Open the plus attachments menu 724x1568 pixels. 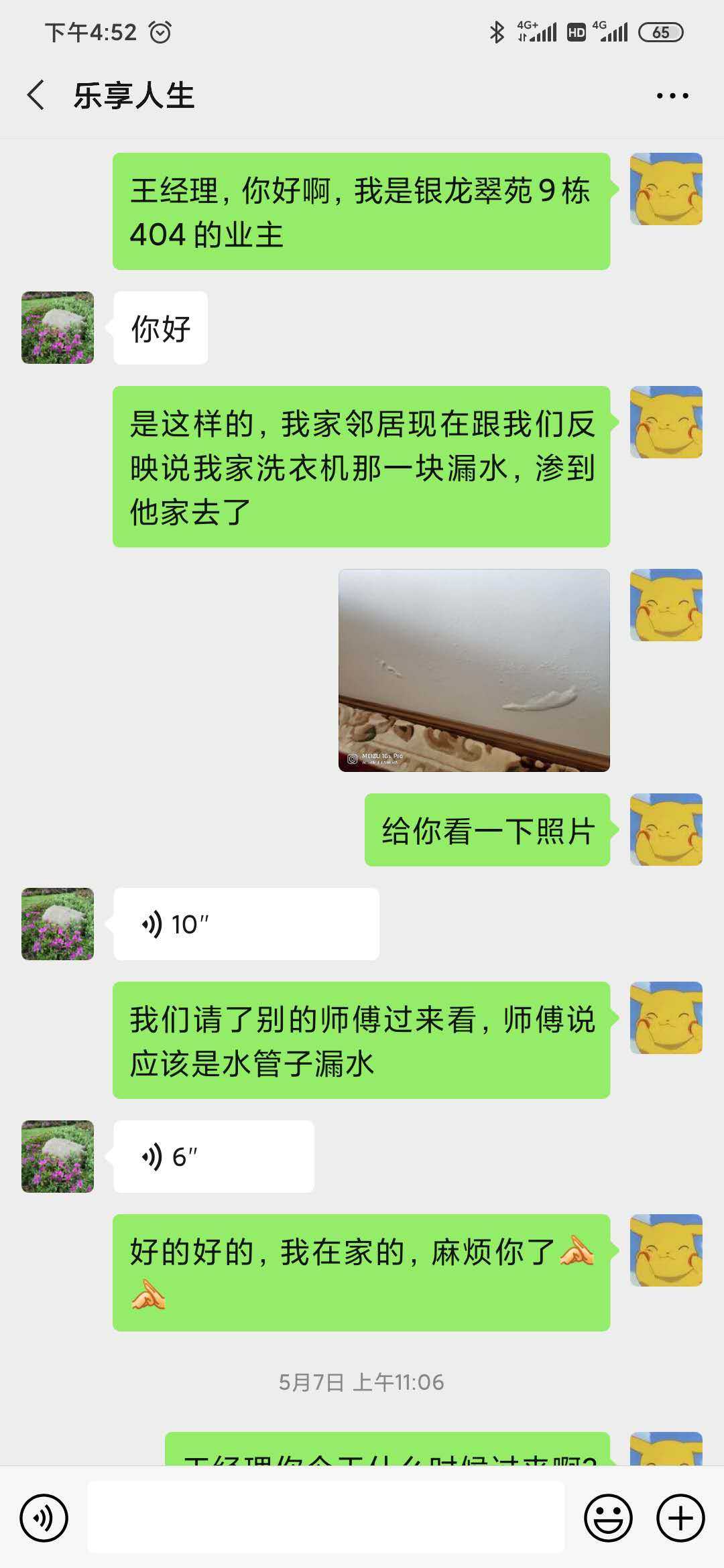680,1518
